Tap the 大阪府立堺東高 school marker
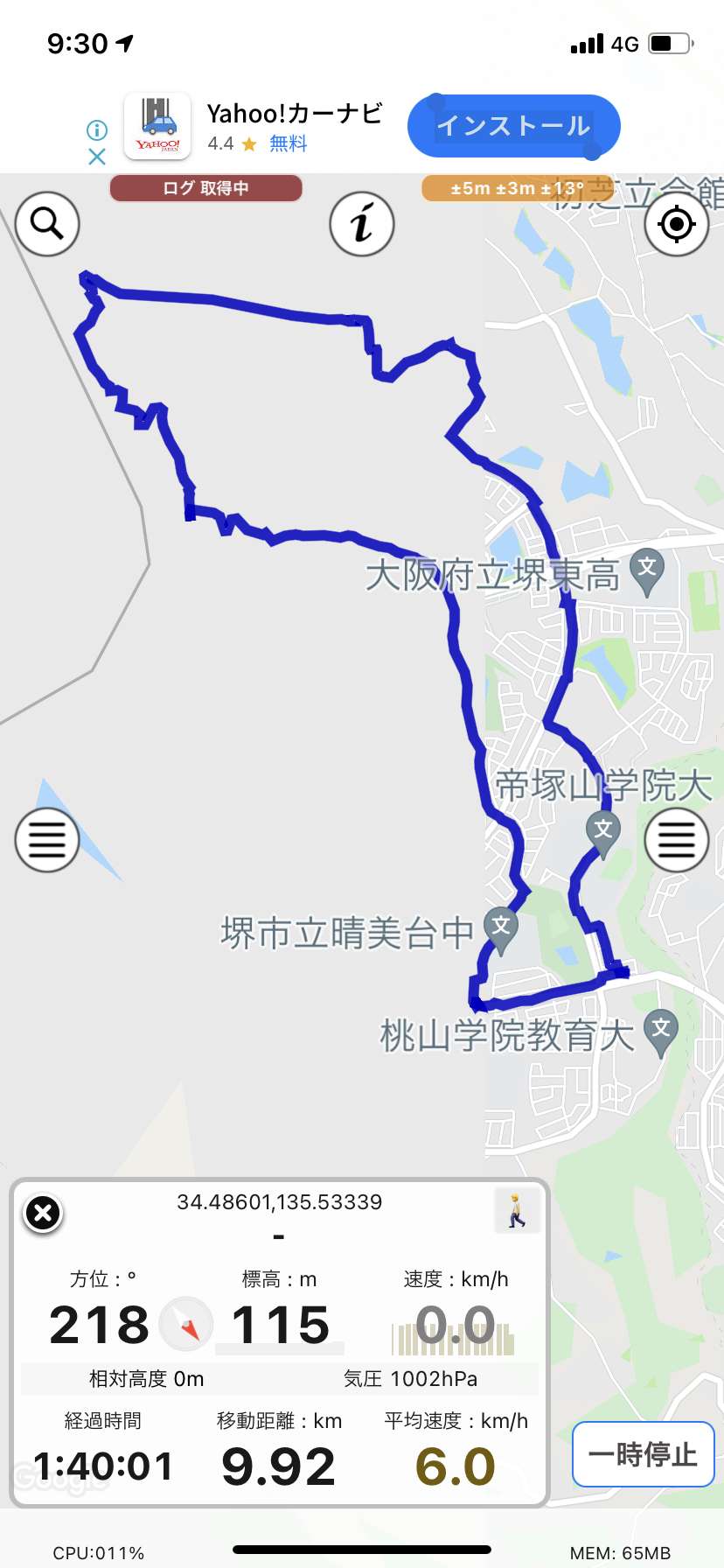 tap(647, 571)
